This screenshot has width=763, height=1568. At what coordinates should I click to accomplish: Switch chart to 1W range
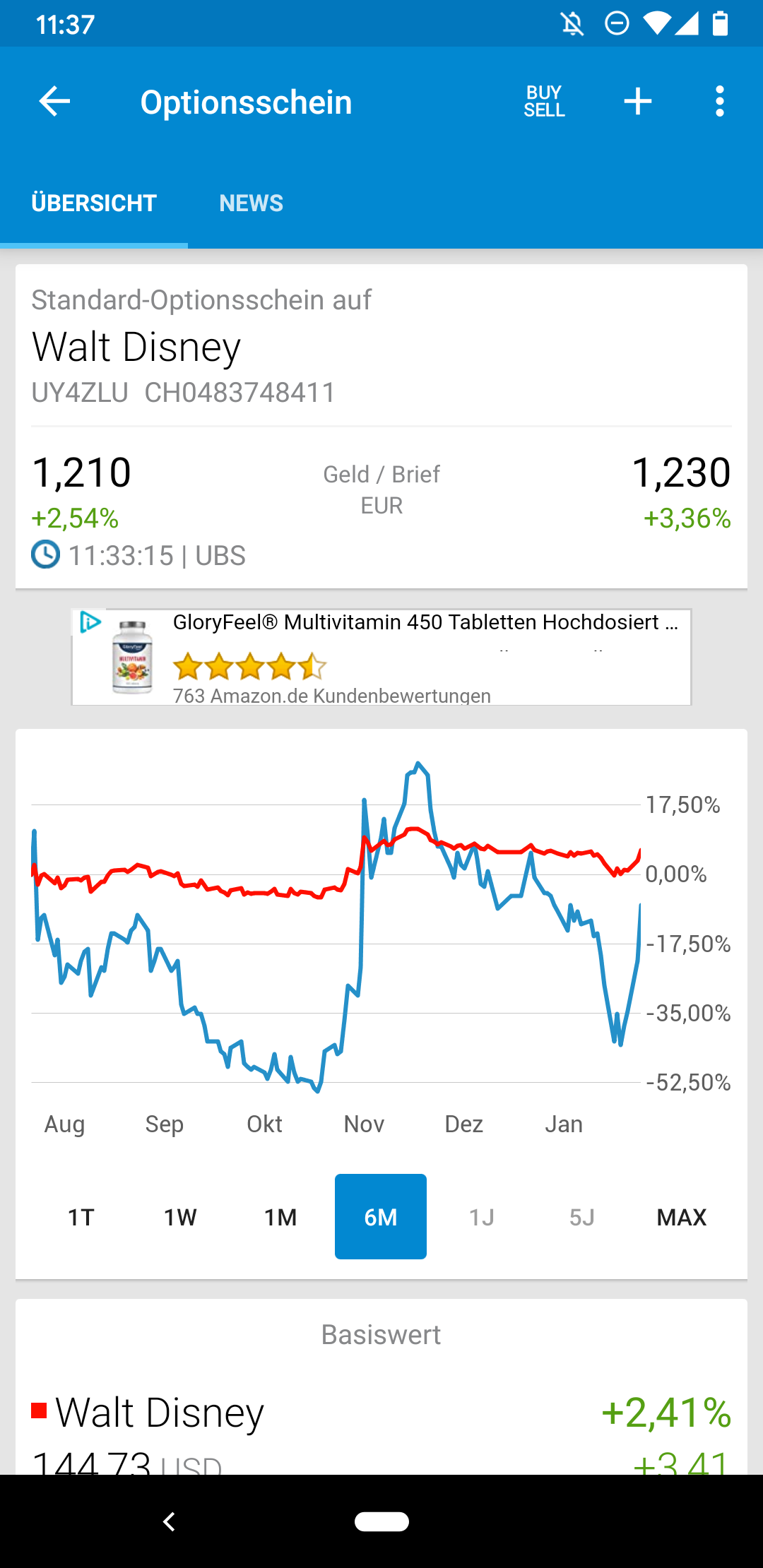click(181, 1217)
